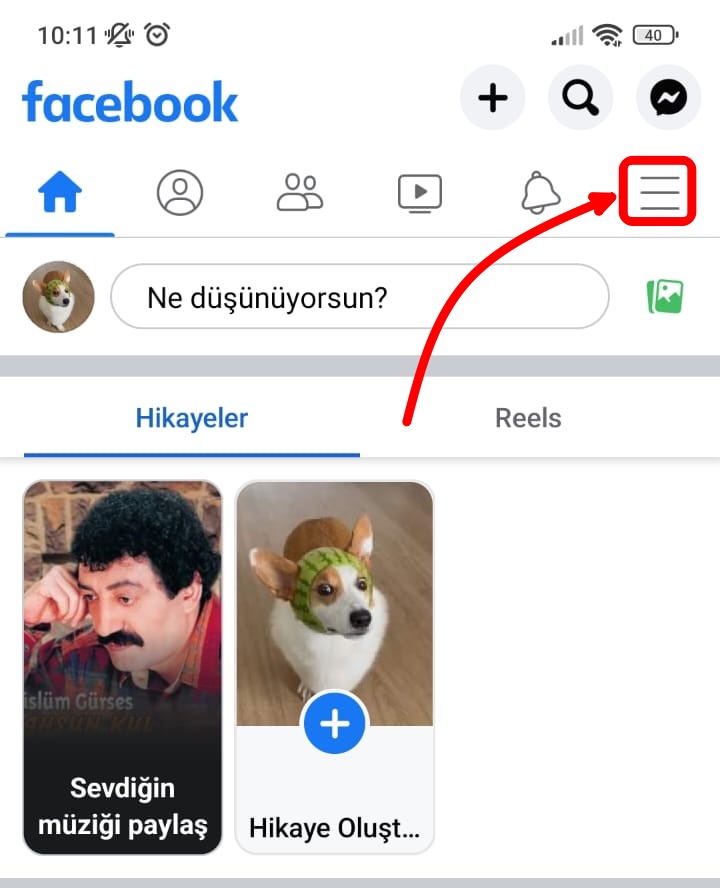
Task: Open the Video/Watch icon
Action: coord(419,193)
